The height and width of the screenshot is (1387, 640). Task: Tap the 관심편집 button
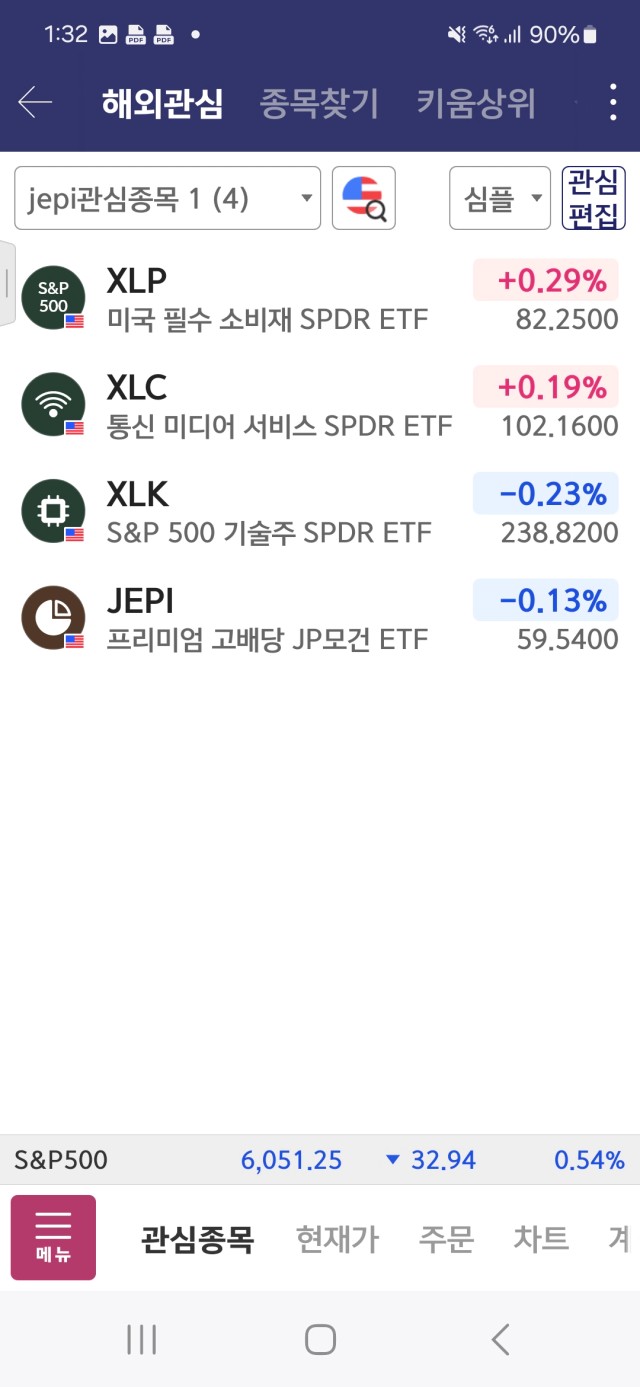point(593,198)
